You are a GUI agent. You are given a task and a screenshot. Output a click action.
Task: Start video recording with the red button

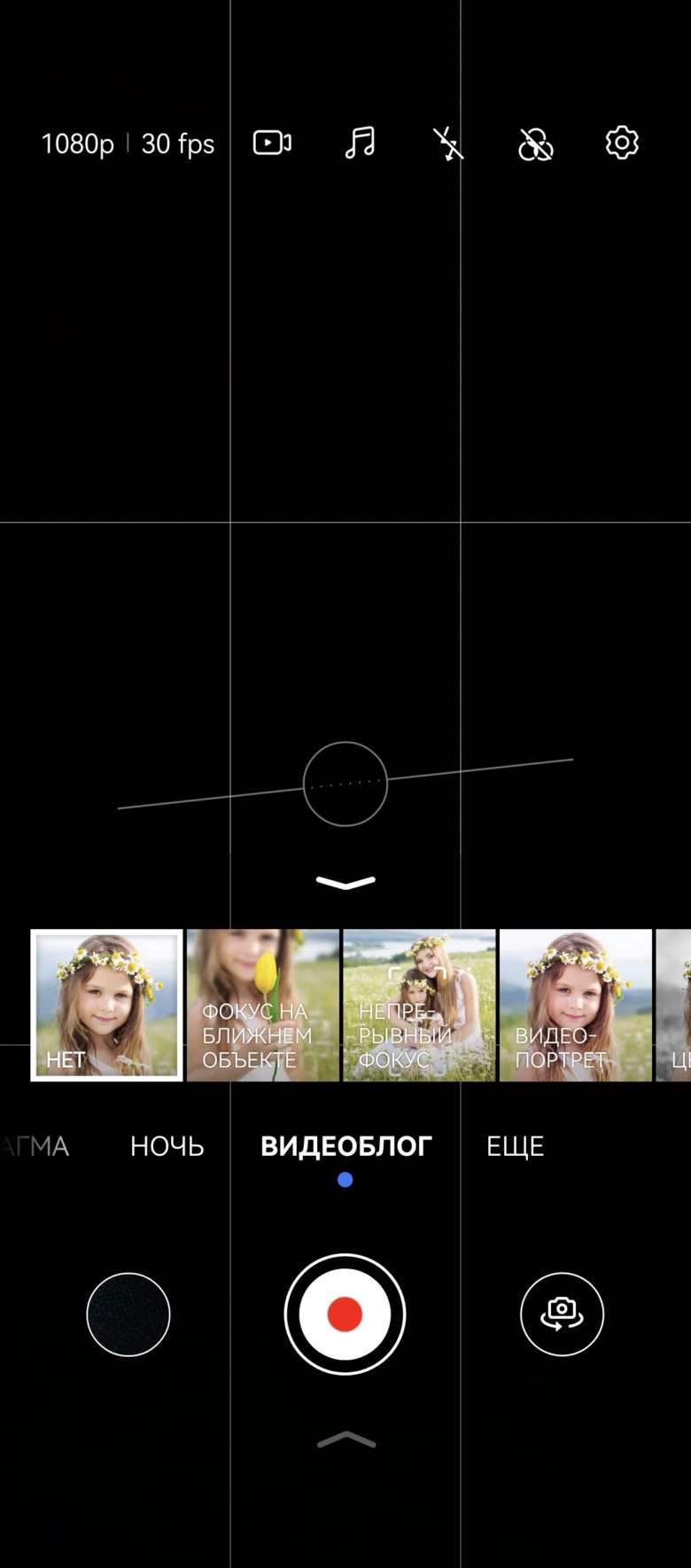(x=345, y=1314)
